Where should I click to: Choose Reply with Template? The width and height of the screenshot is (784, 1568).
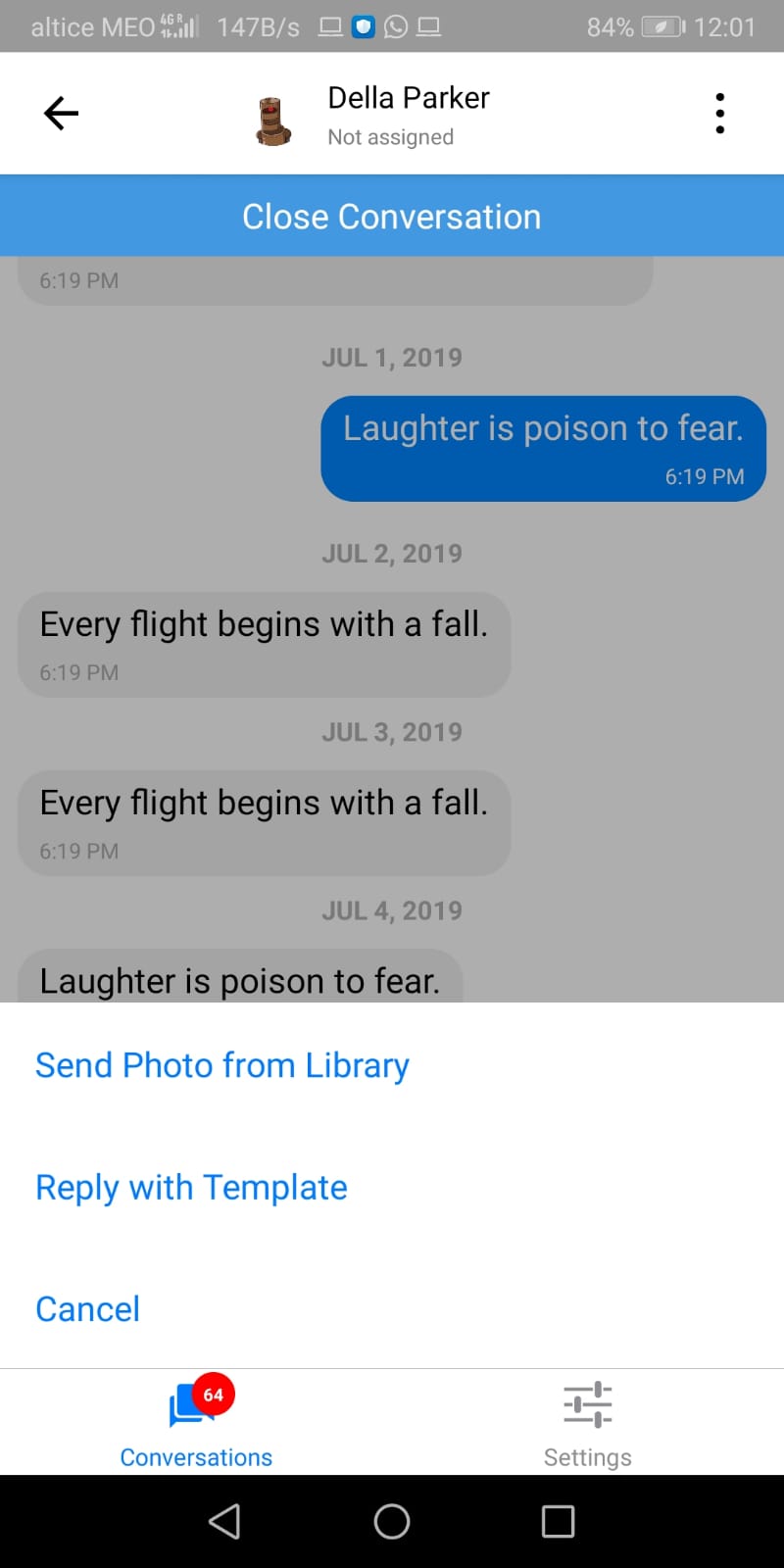192,1188
